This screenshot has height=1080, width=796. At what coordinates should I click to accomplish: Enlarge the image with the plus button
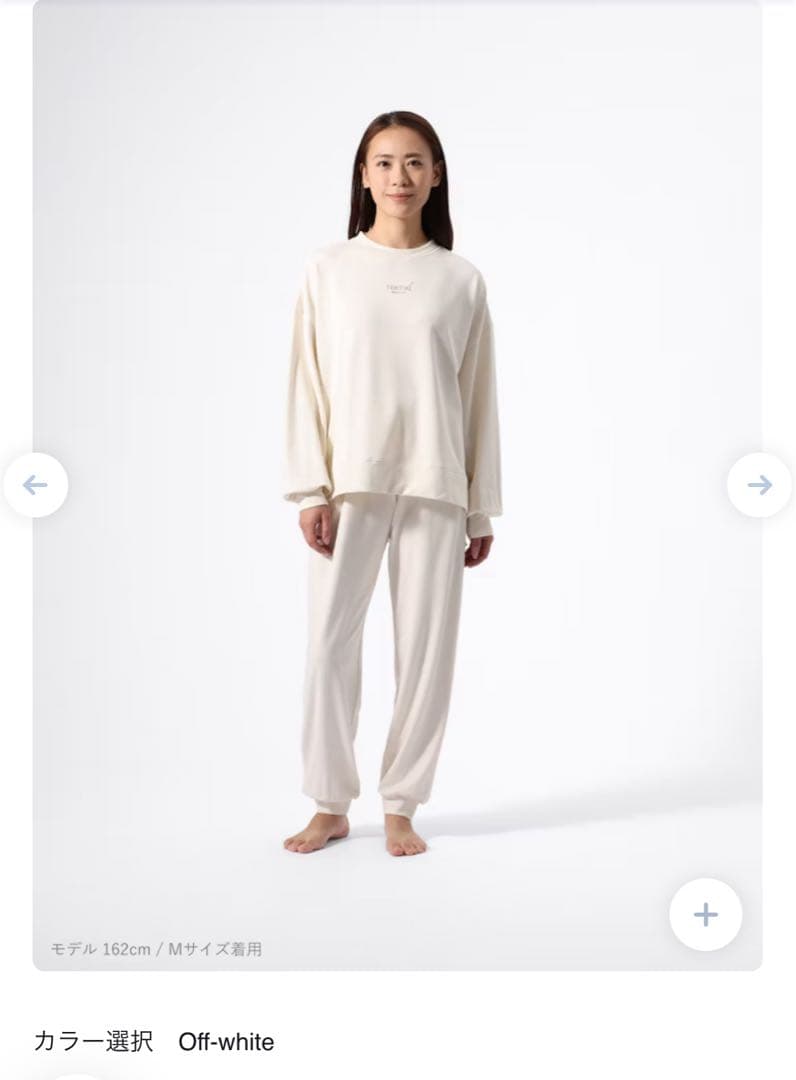(705, 914)
